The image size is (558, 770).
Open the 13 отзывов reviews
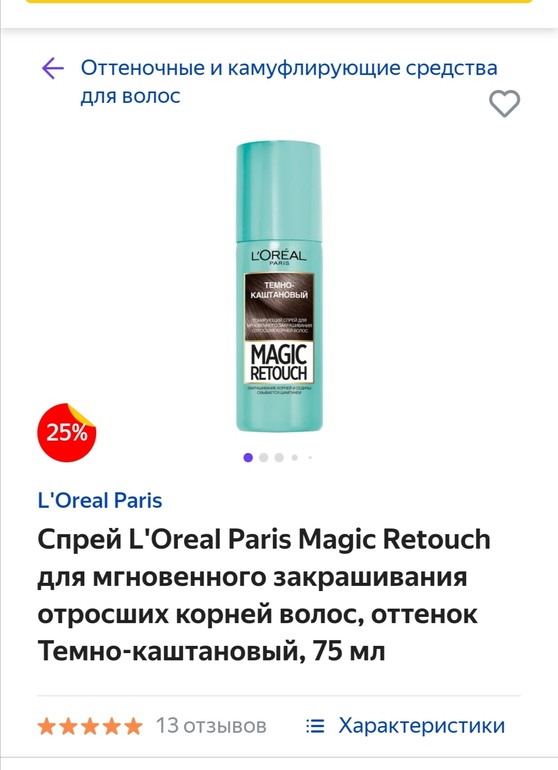pos(211,725)
